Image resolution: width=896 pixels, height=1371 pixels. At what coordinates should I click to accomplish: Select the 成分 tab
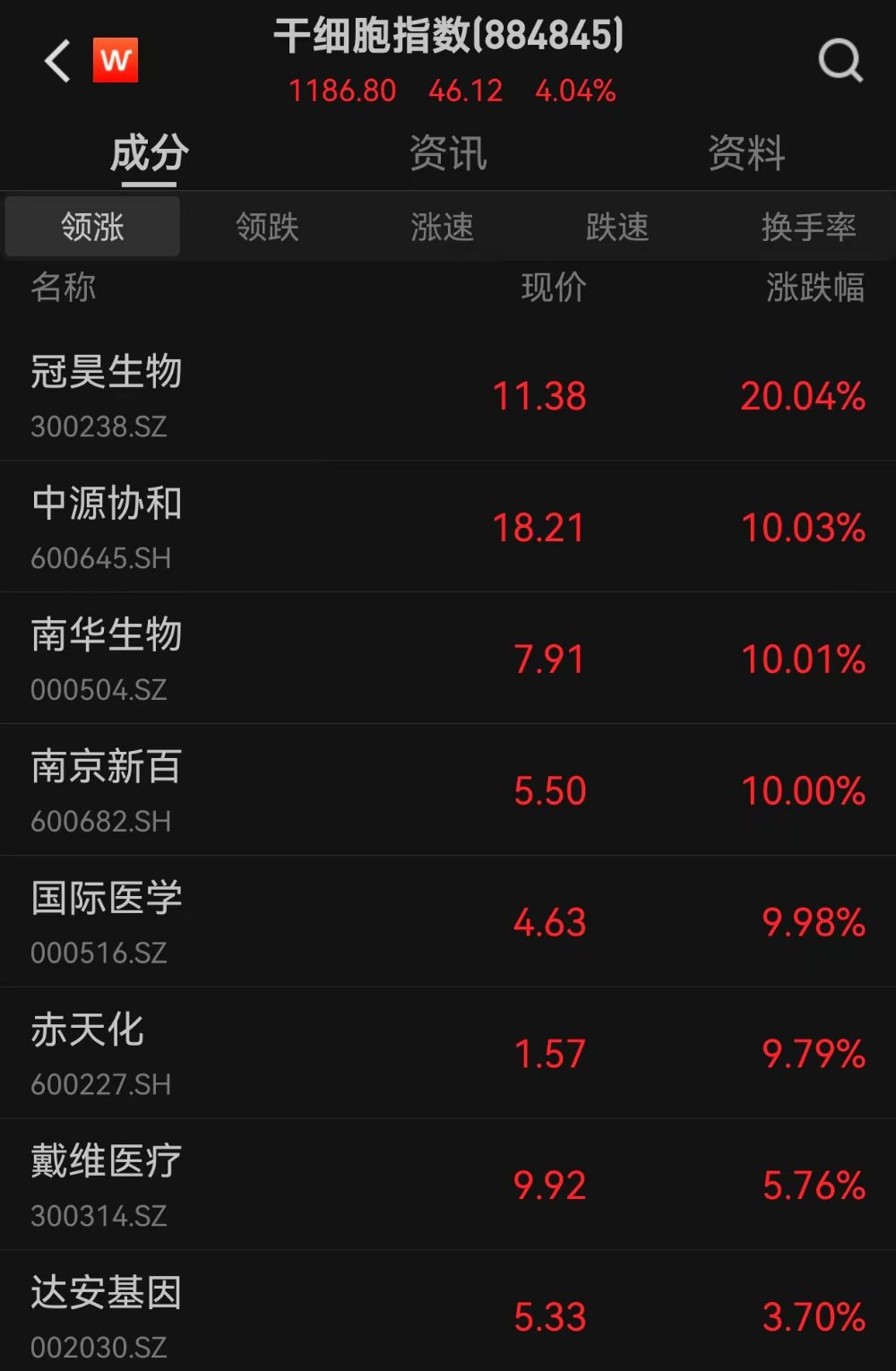[x=149, y=153]
